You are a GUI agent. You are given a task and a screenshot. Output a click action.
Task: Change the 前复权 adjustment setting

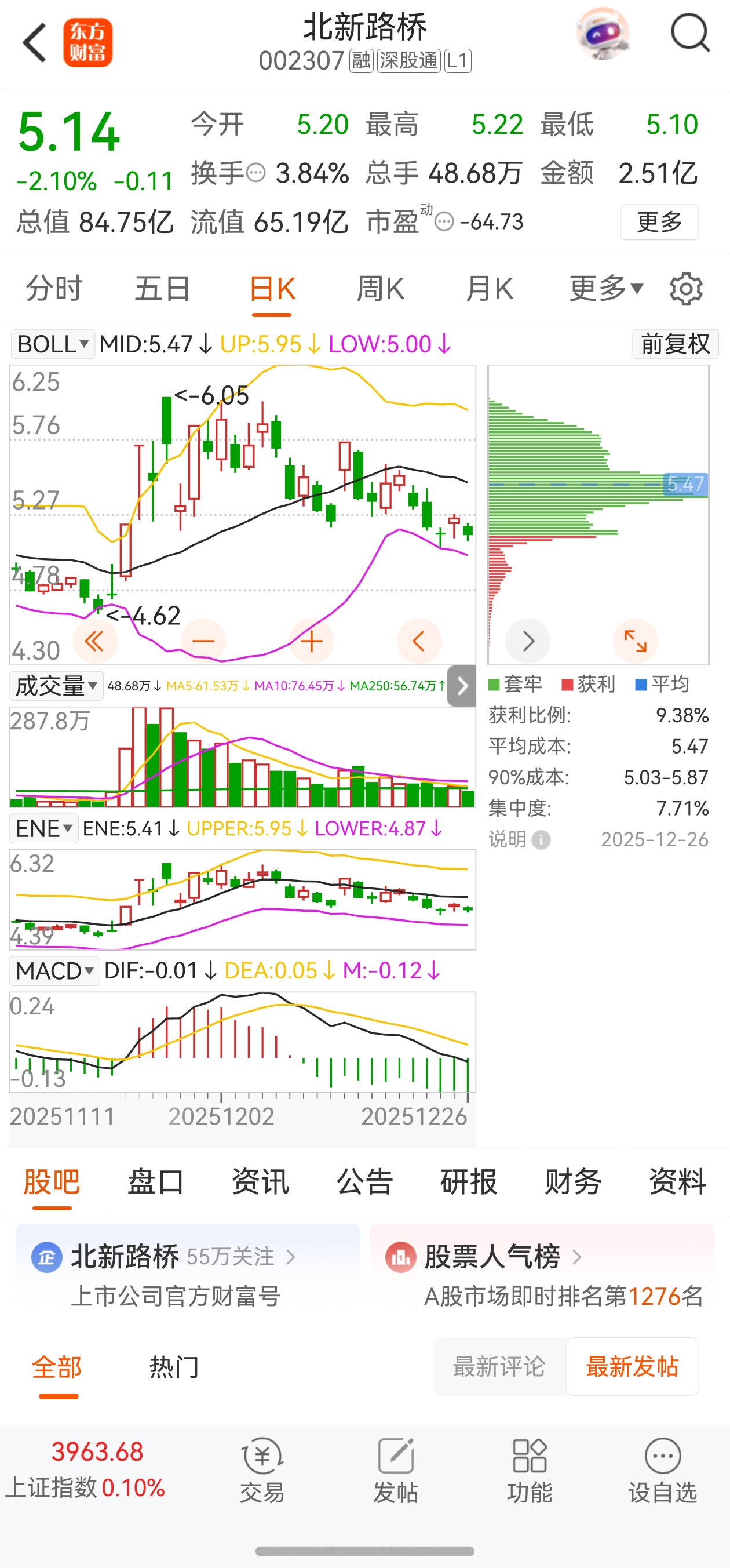[676, 344]
